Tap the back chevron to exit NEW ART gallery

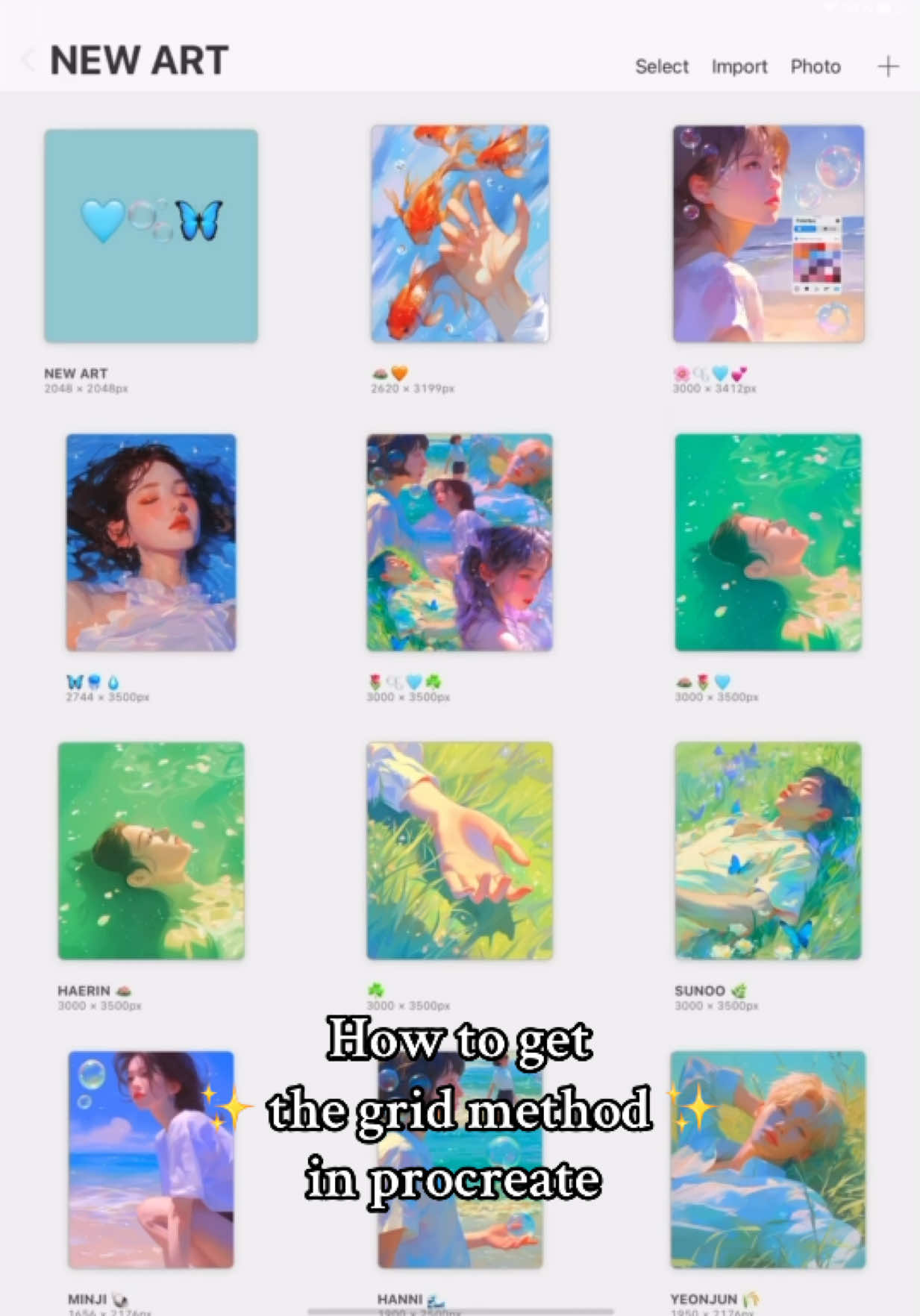pos(28,61)
